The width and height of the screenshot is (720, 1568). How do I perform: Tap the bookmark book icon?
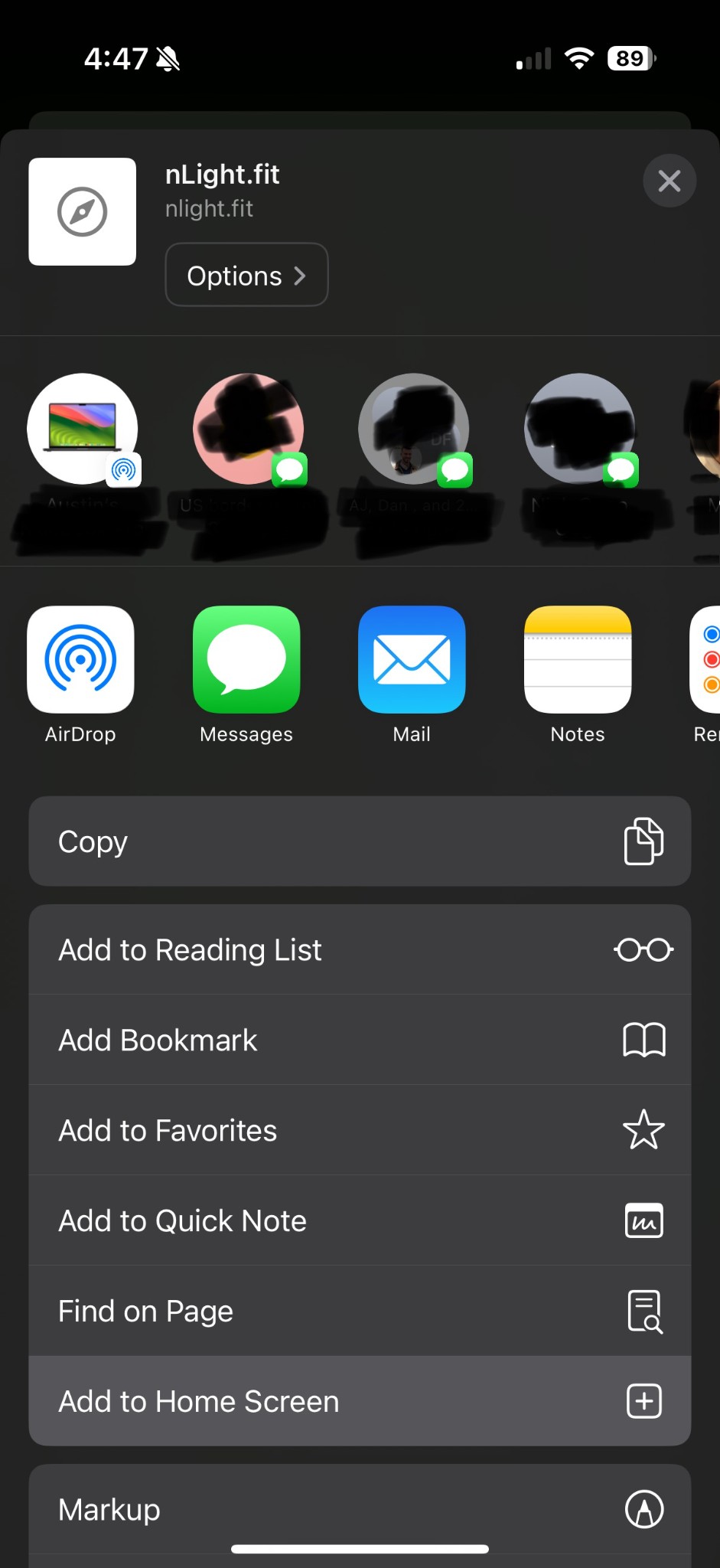click(x=645, y=1040)
